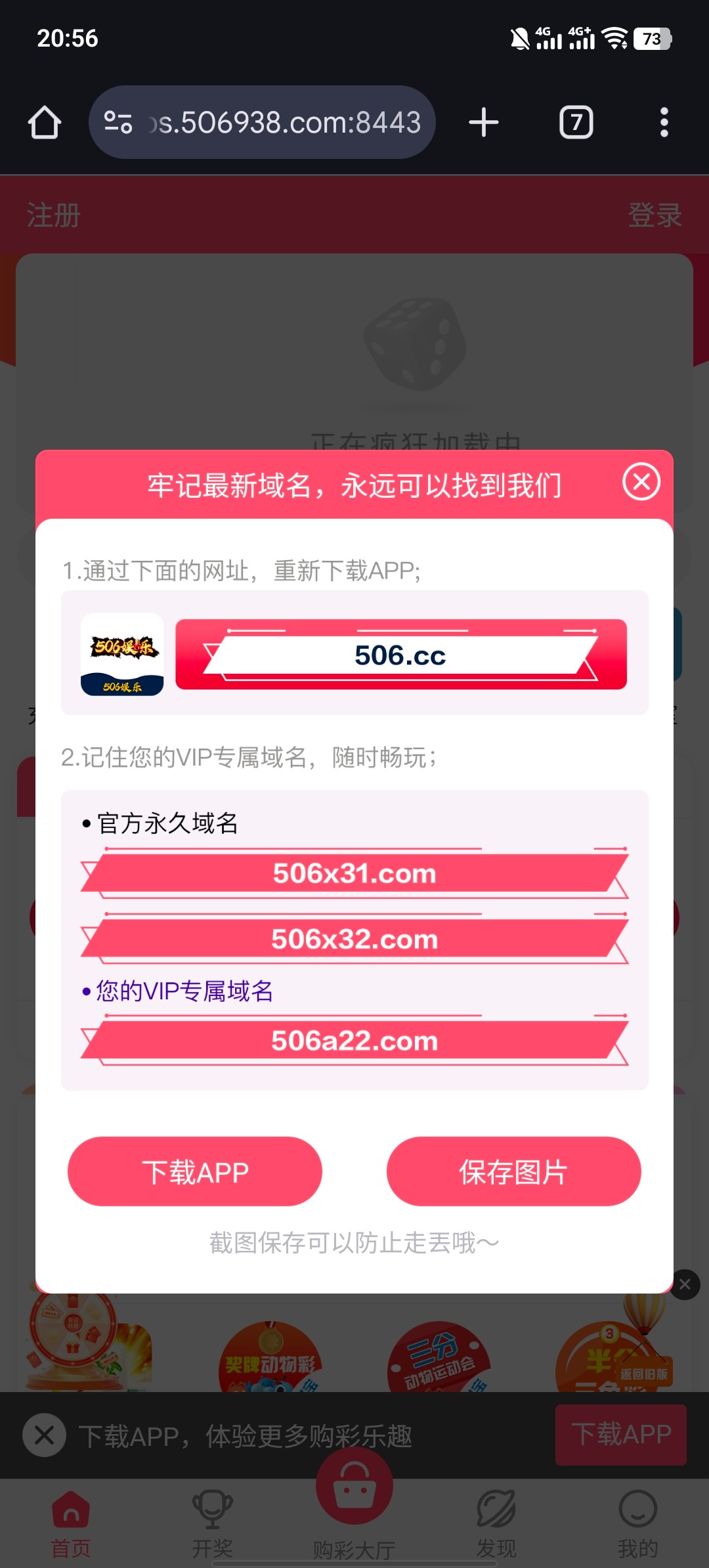Tap the browser home button

[45, 123]
